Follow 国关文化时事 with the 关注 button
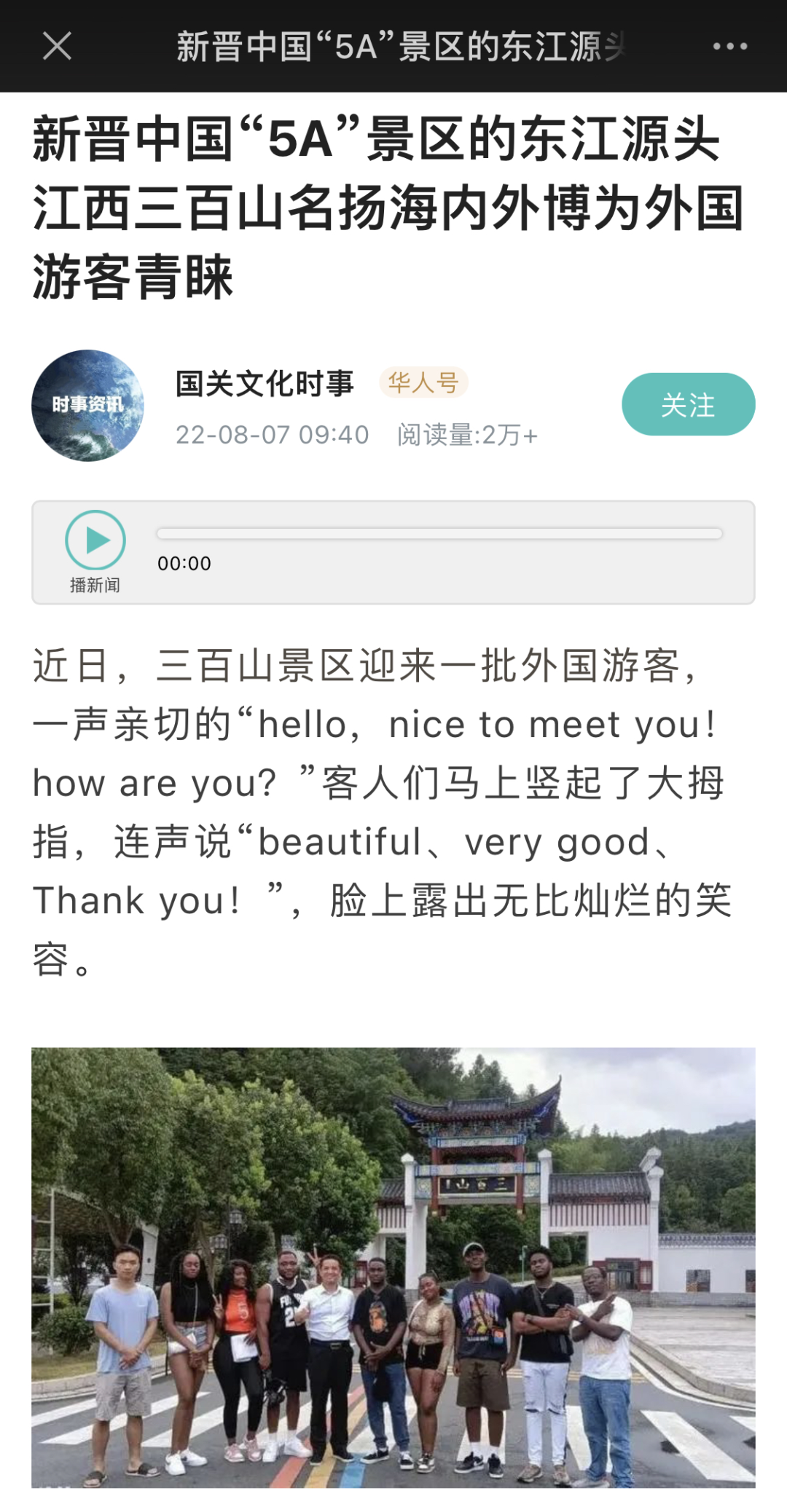The width and height of the screenshot is (787, 1512). (687, 404)
